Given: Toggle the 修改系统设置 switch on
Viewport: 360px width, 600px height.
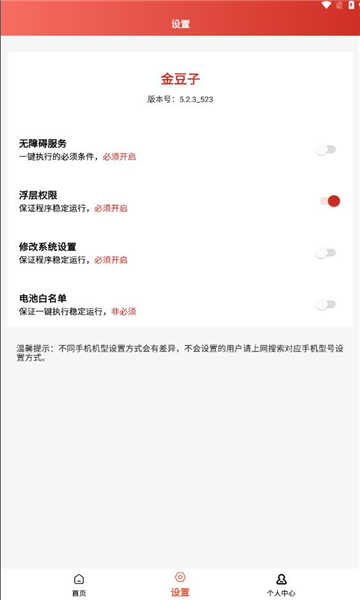Looking at the screenshot, I should 326,253.
